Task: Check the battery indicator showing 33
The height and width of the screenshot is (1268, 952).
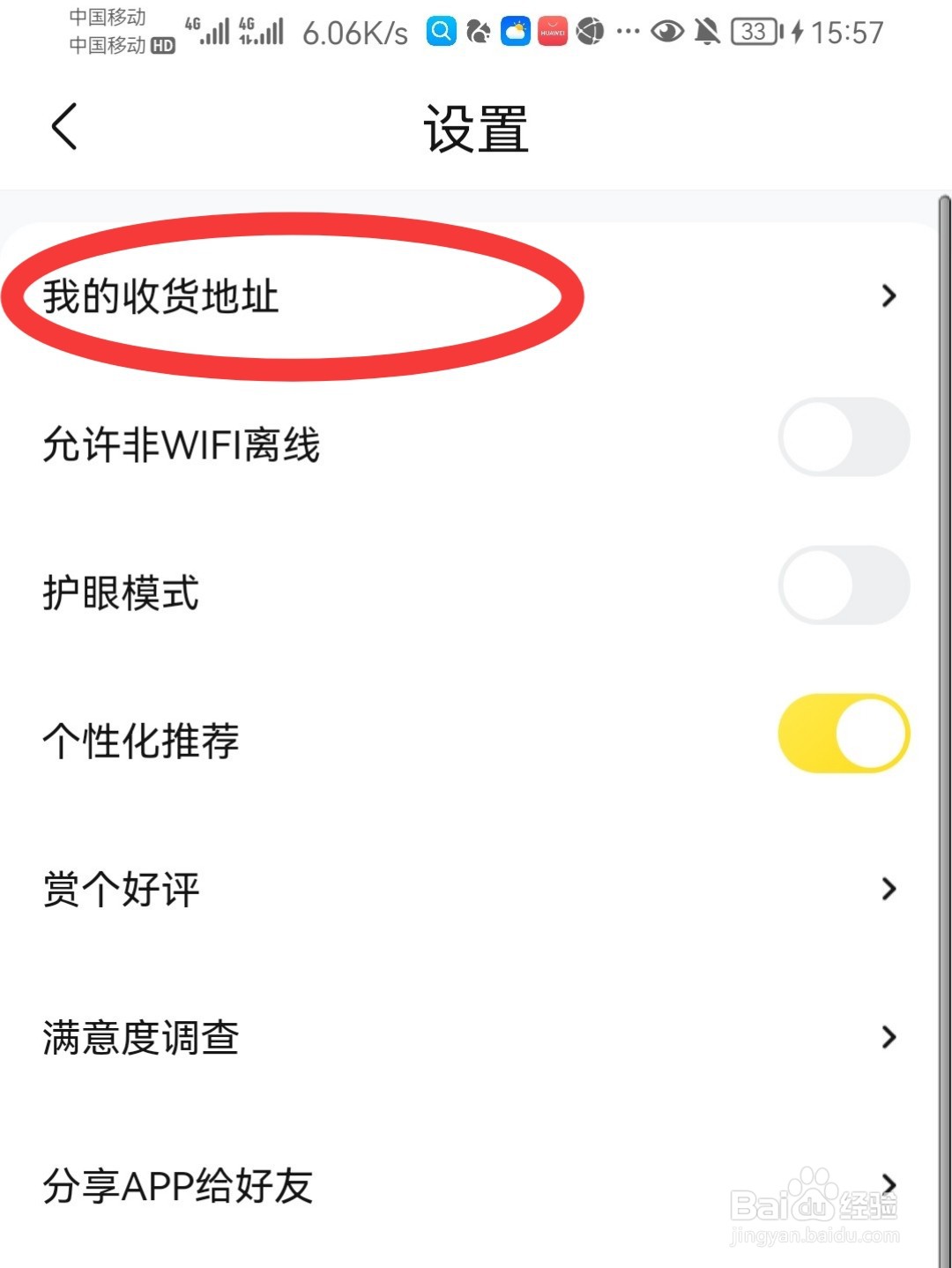Action: pyautogui.click(x=754, y=32)
